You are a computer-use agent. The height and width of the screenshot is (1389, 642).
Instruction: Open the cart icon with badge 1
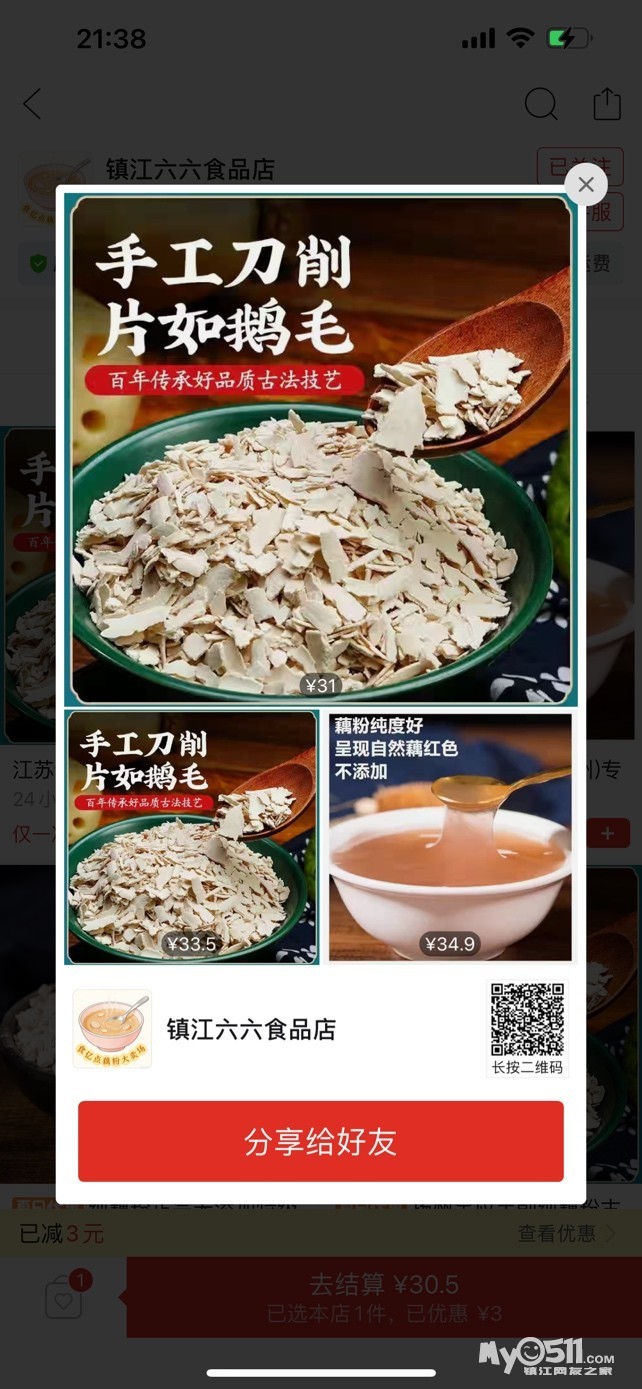(x=64, y=1299)
